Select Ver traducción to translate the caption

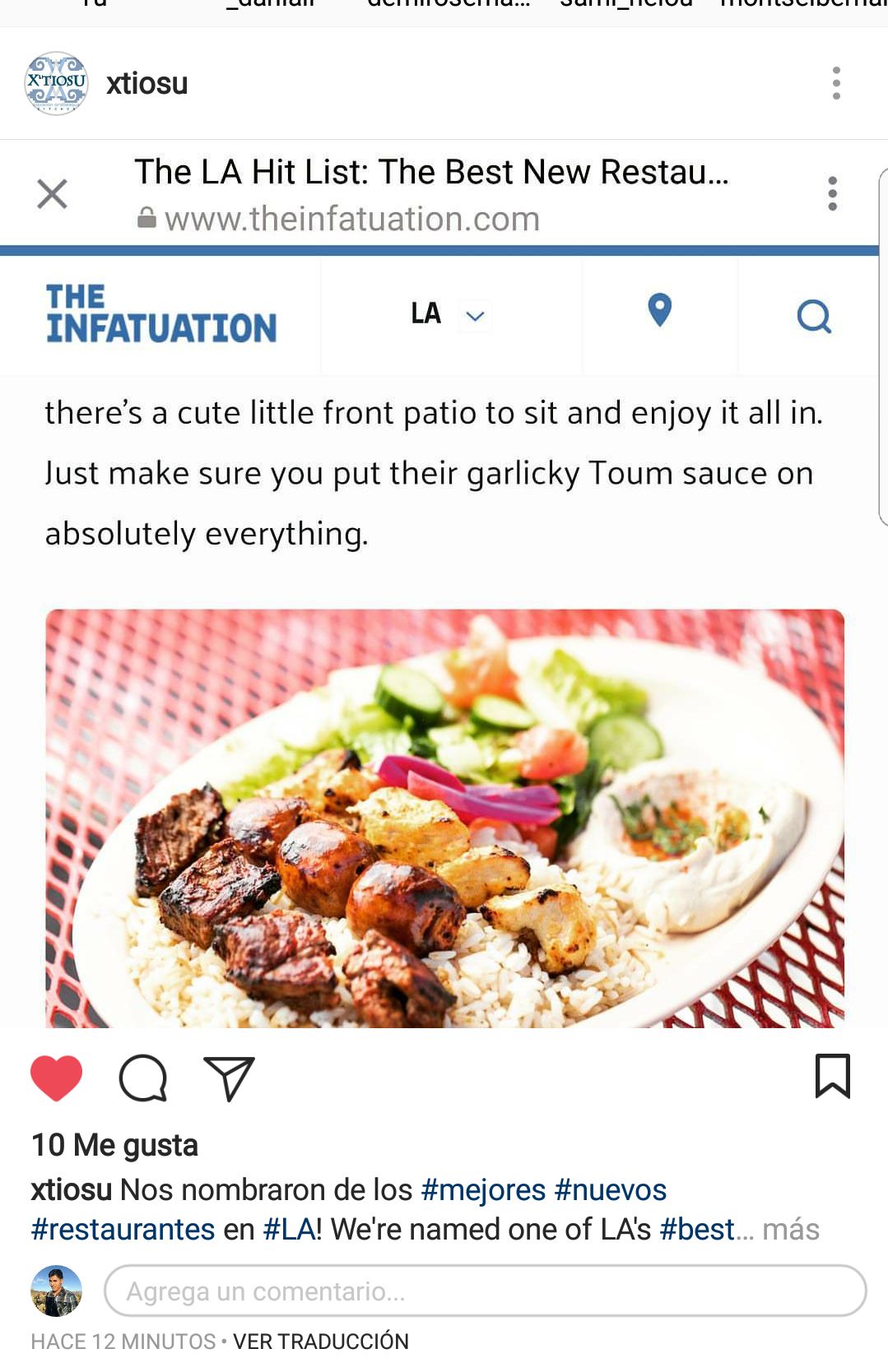[x=320, y=1342]
